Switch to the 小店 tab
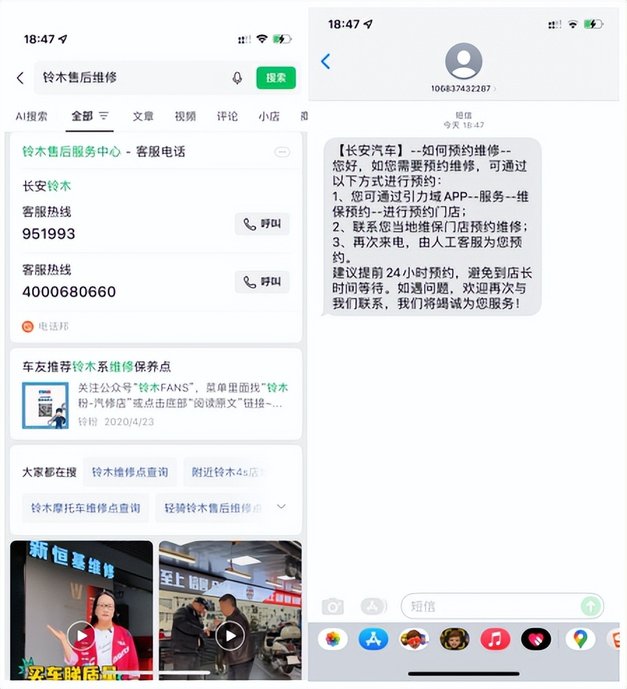Image resolution: width=627 pixels, height=689 pixels. pyautogui.click(x=268, y=116)
